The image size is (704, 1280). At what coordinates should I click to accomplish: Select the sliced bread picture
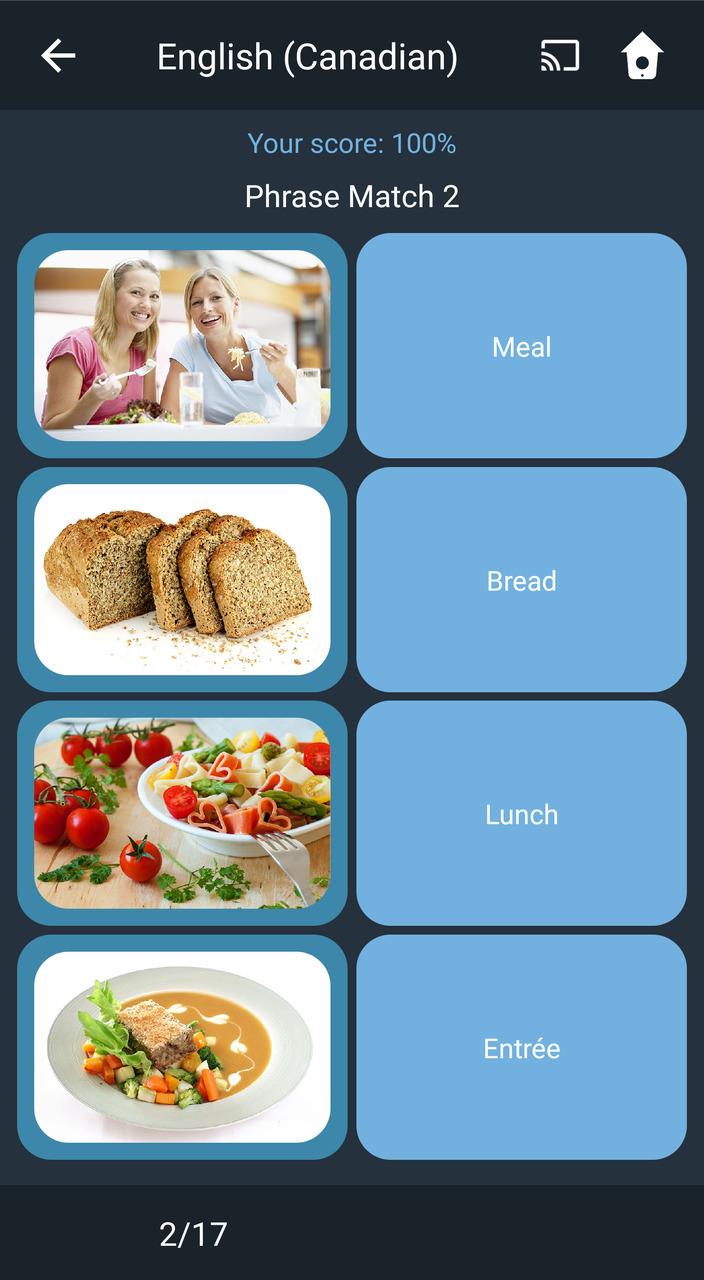click(182, 579)
